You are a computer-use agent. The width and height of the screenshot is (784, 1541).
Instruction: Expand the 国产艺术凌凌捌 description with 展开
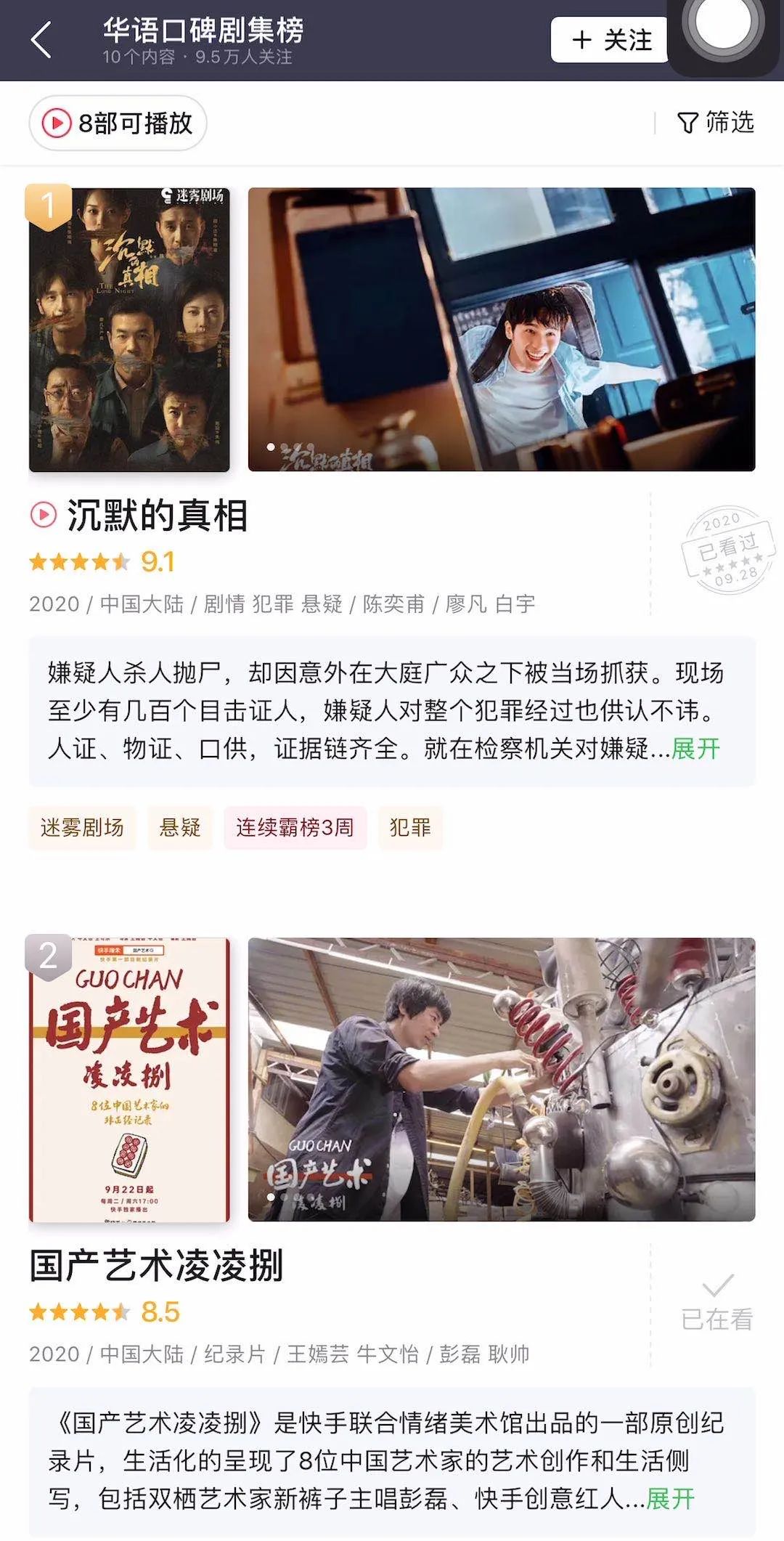pyautogui.click(x=670, y=1499)
